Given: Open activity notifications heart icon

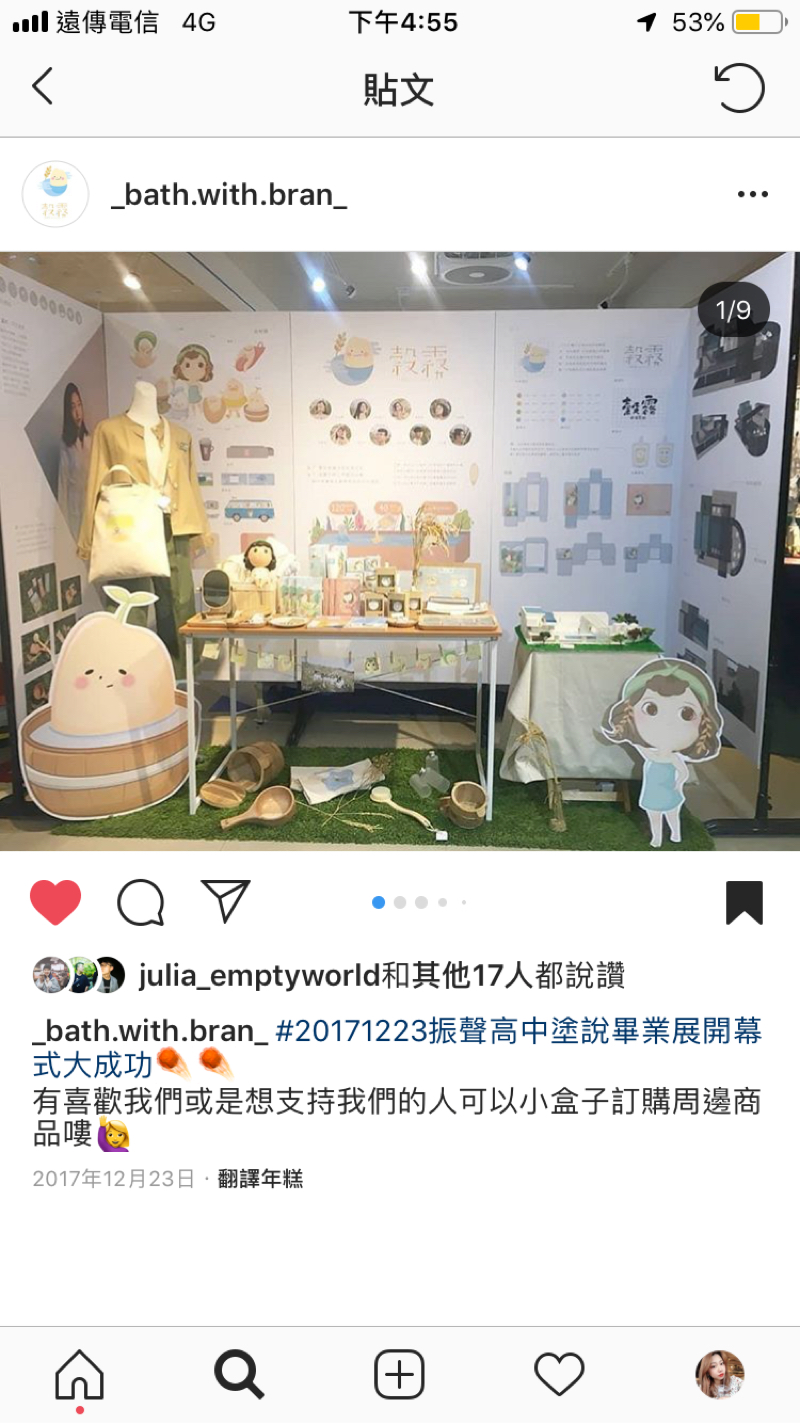Looking at the screenshot, I should [x=559, y=1376].
